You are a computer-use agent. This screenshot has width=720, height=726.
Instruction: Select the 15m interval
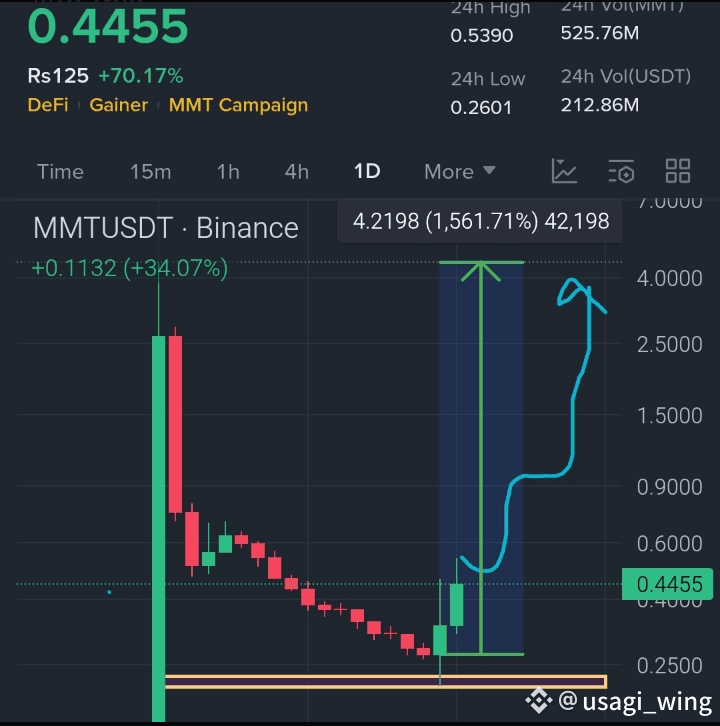point(150,171)
